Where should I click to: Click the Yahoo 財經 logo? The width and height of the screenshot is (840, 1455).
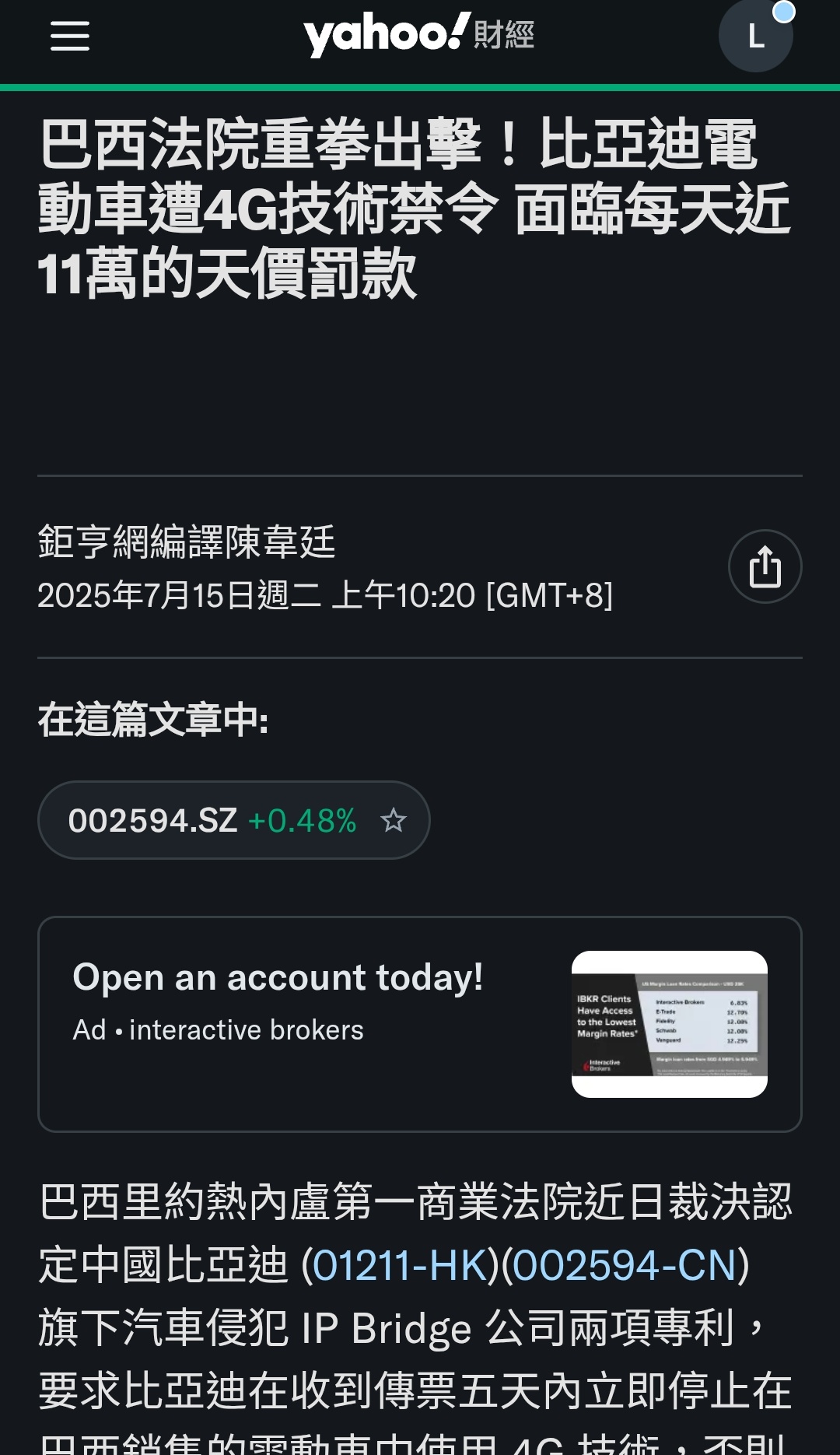pyautogui.click(x=420, y=35)
